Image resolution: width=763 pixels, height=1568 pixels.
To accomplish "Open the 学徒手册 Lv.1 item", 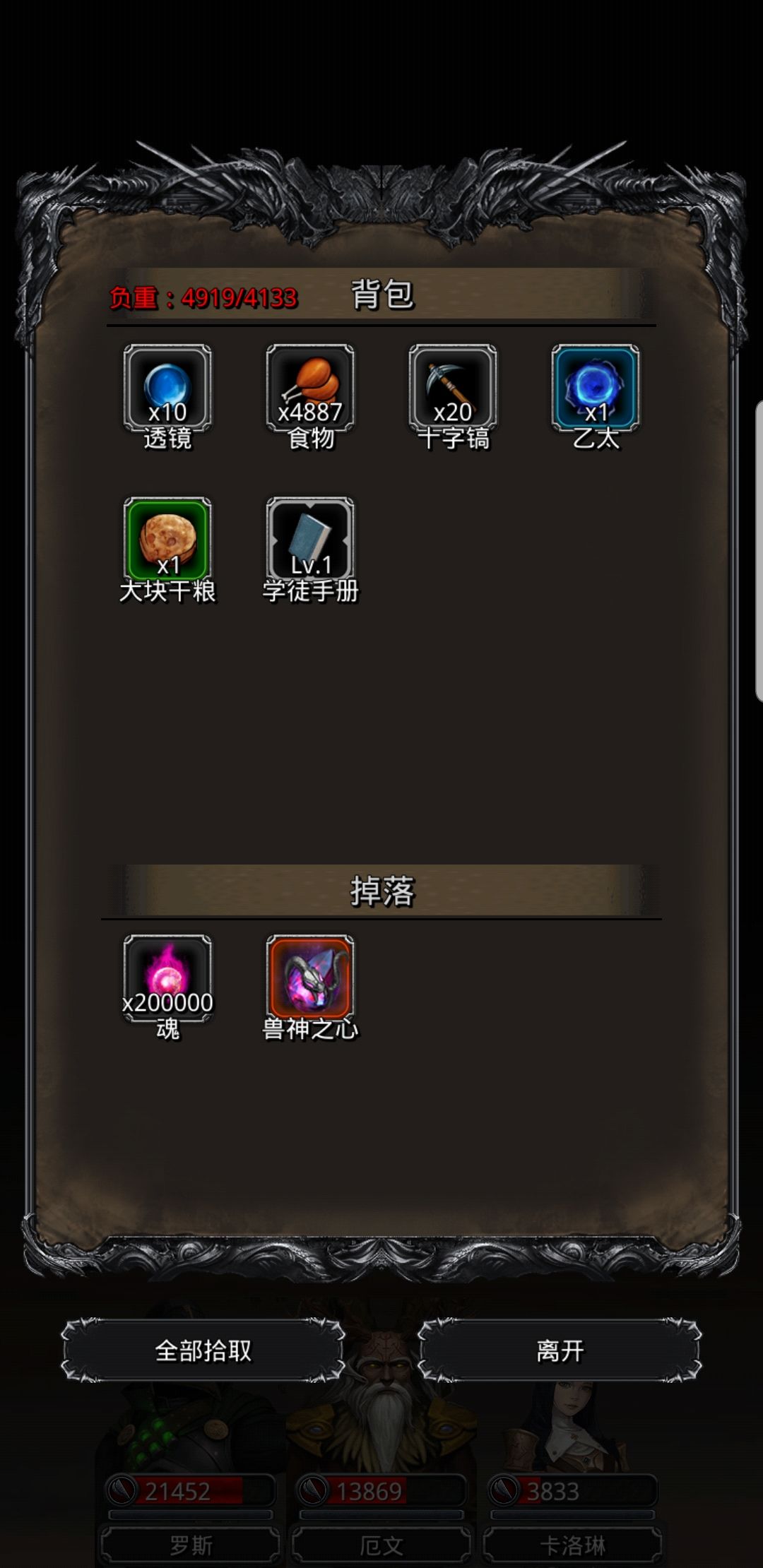I will coord(310,540).
